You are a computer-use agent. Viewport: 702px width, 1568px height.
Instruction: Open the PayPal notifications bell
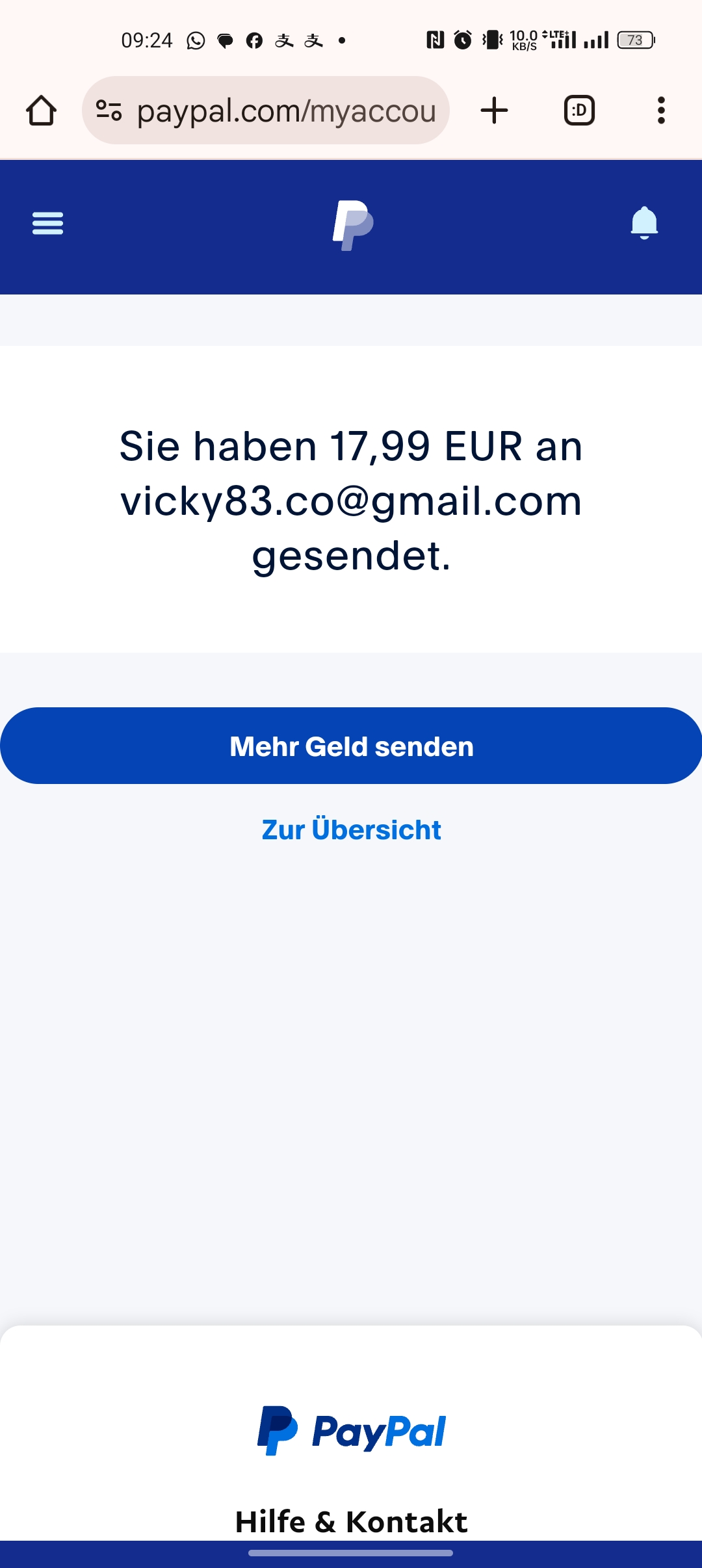644,224
